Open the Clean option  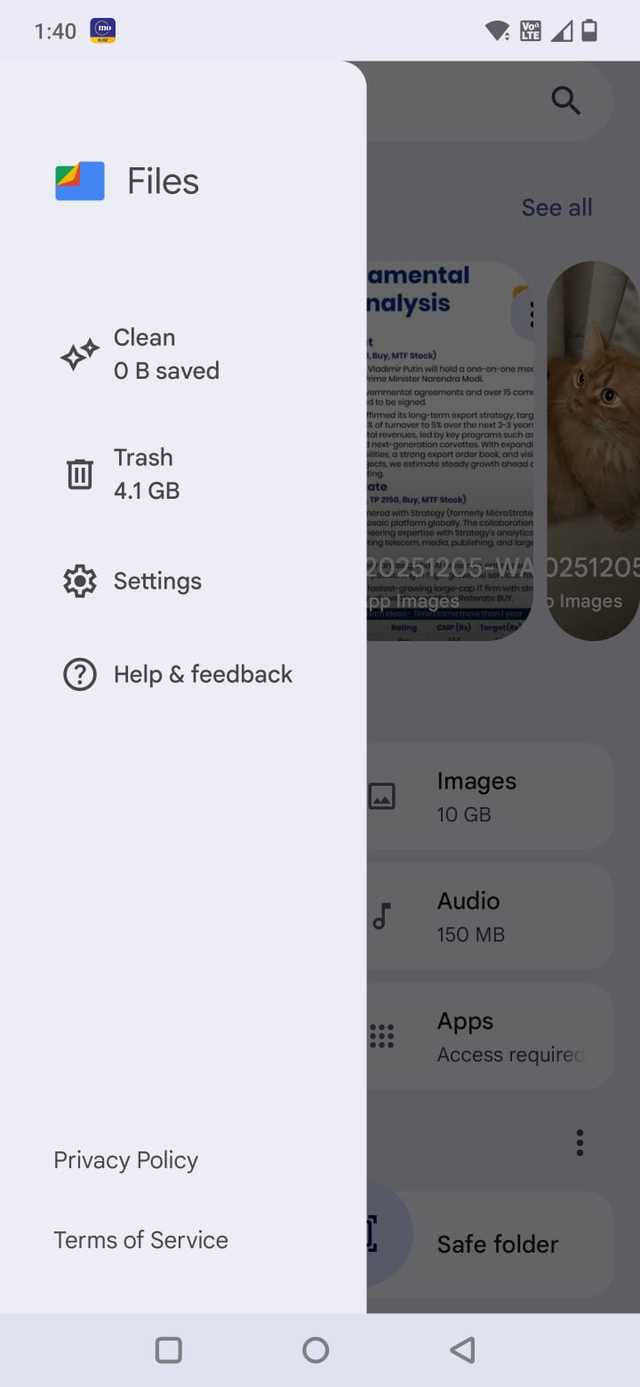[x=165, y=354]
